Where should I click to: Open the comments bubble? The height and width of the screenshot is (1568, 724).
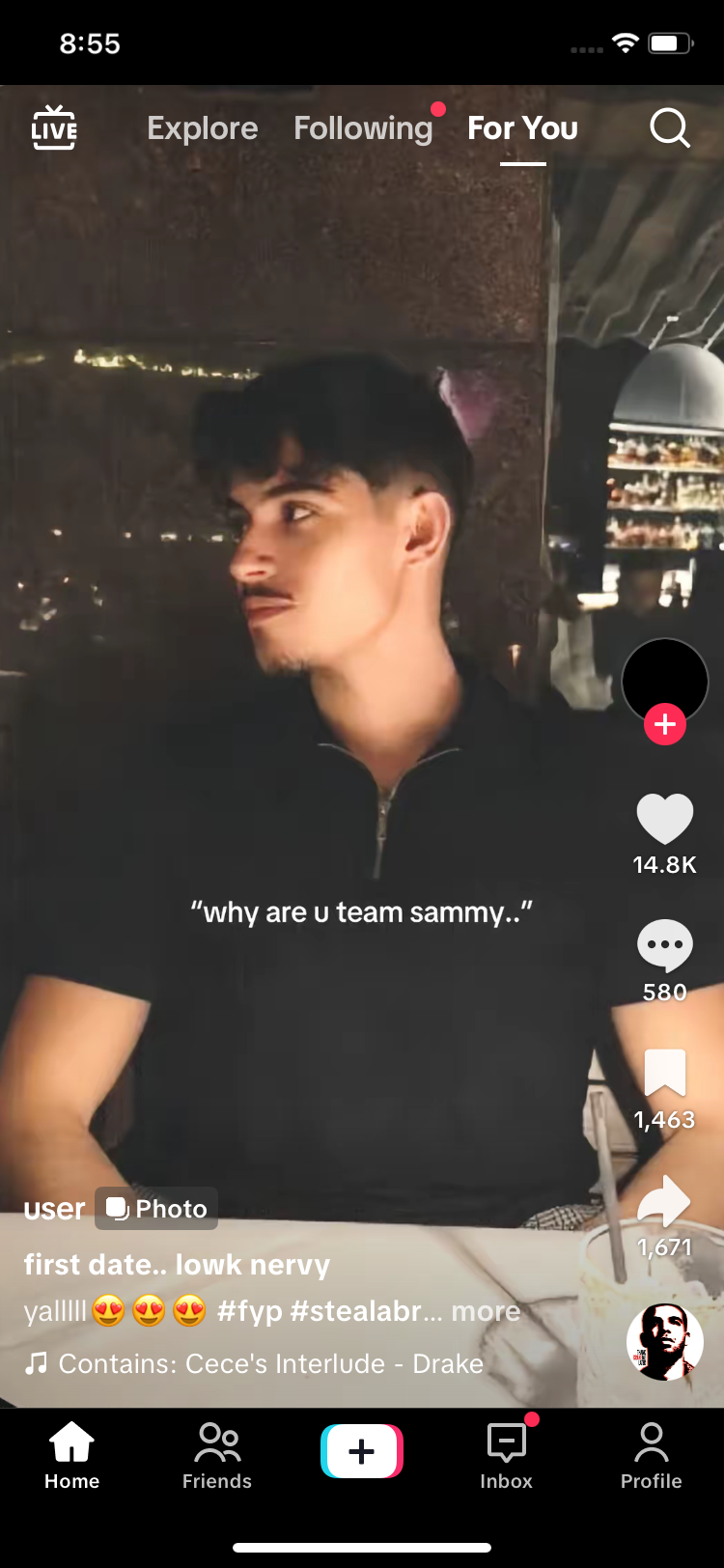click(665, 946)
